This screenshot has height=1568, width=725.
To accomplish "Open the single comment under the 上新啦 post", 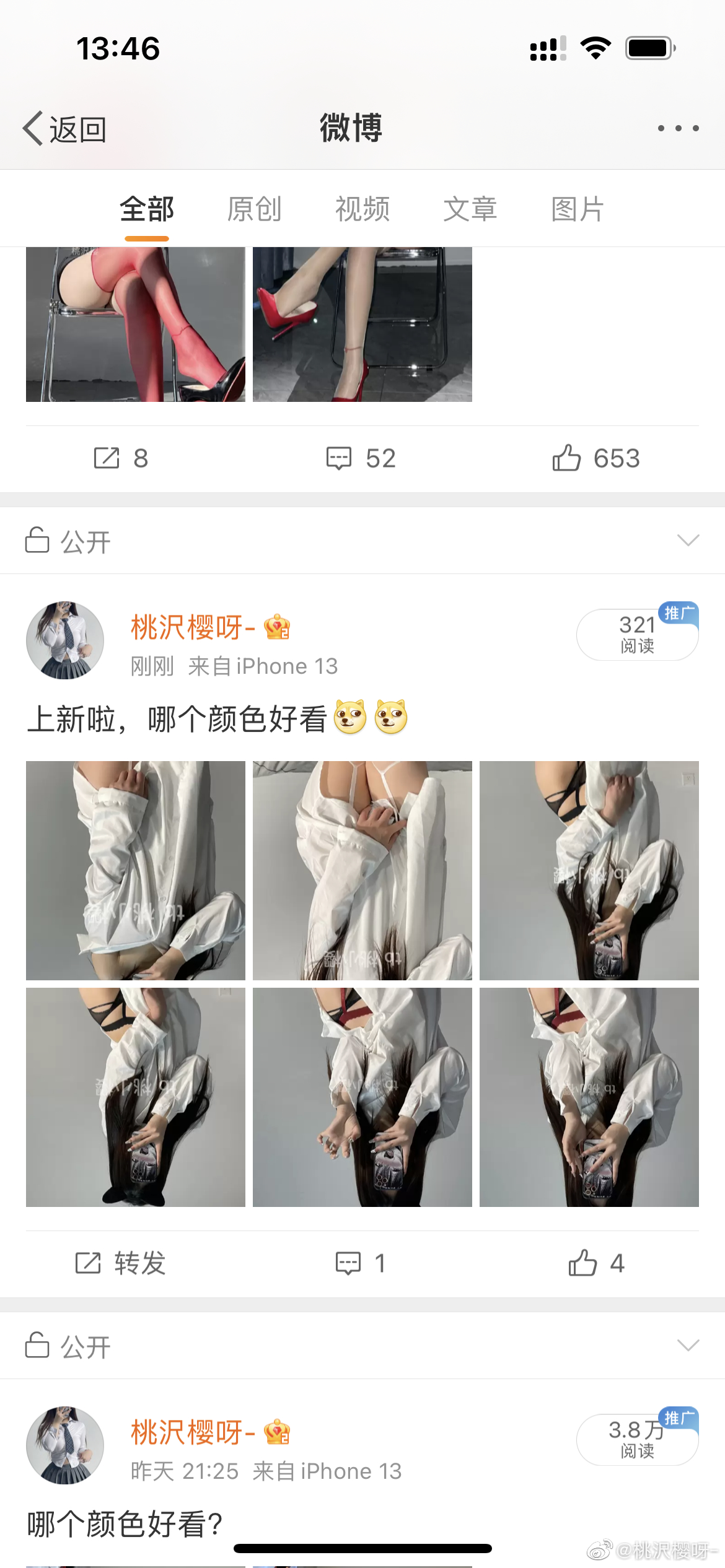I will coord(361,1263).
